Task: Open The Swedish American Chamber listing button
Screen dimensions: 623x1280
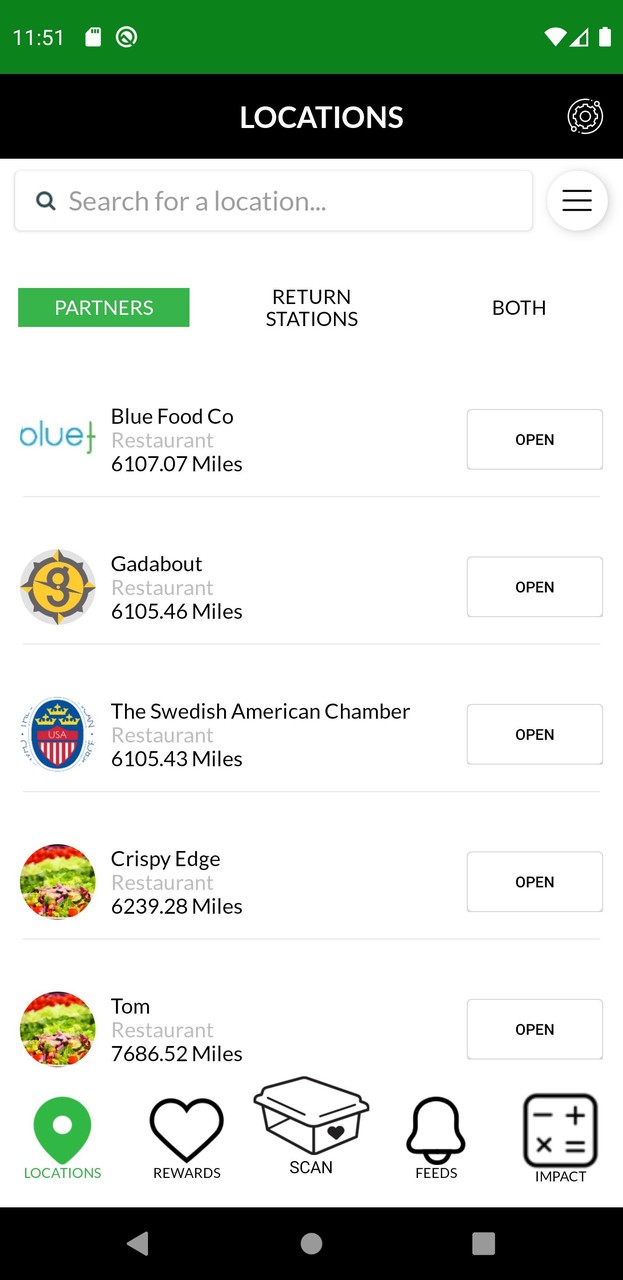Action: pos(534,734)
